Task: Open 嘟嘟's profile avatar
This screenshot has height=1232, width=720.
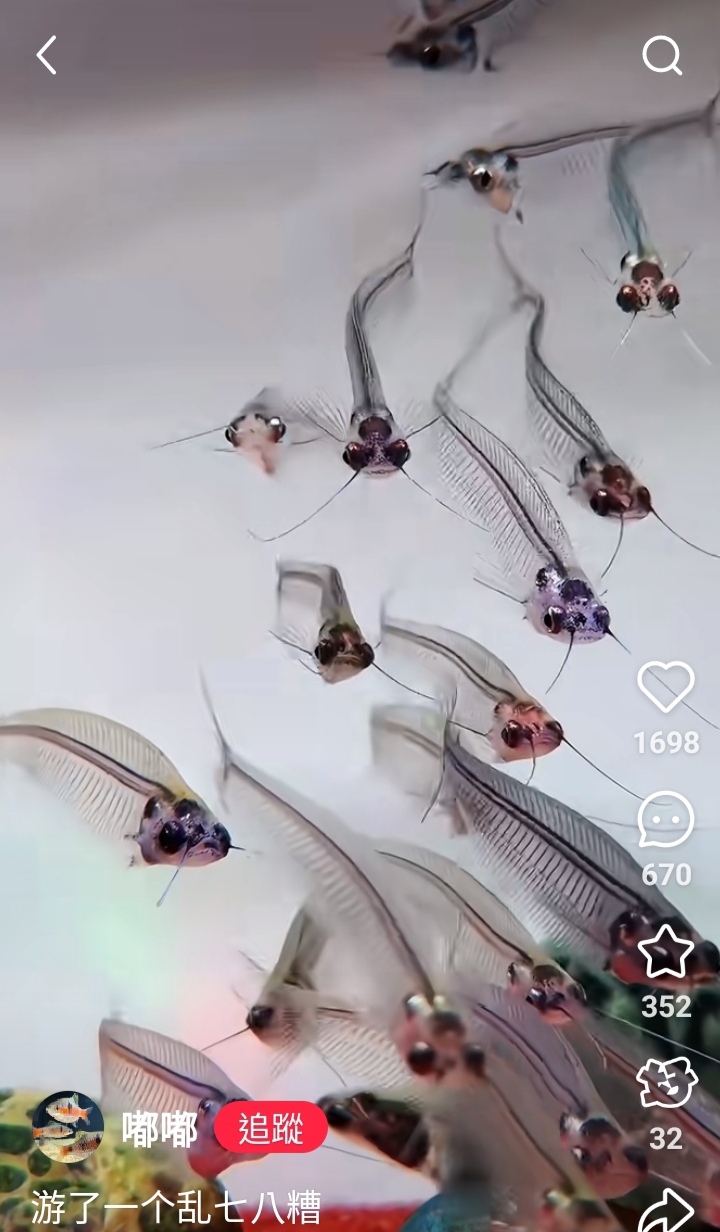Action: click(x=68, y=1127)
